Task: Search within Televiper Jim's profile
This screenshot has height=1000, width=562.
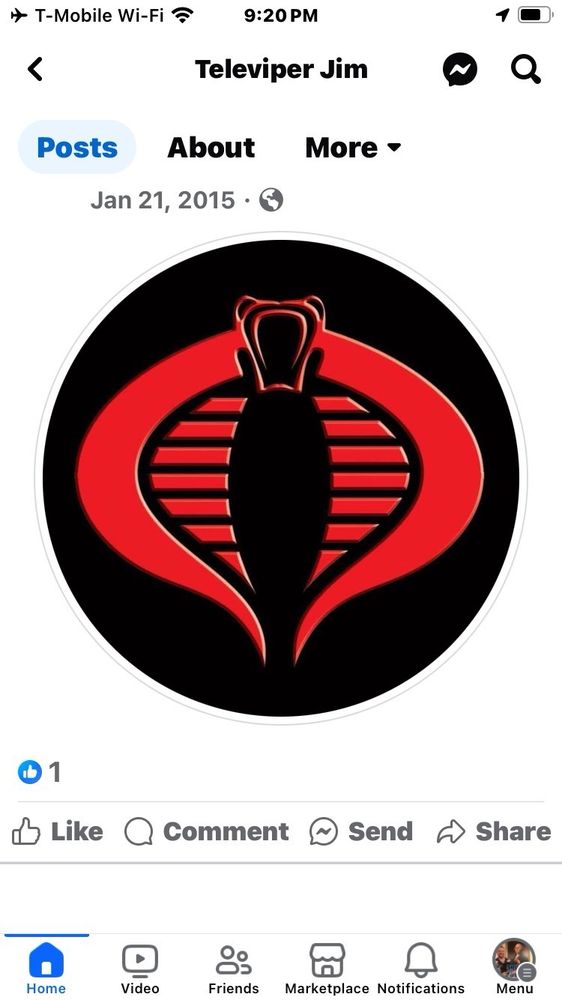Action: (526, 69)
